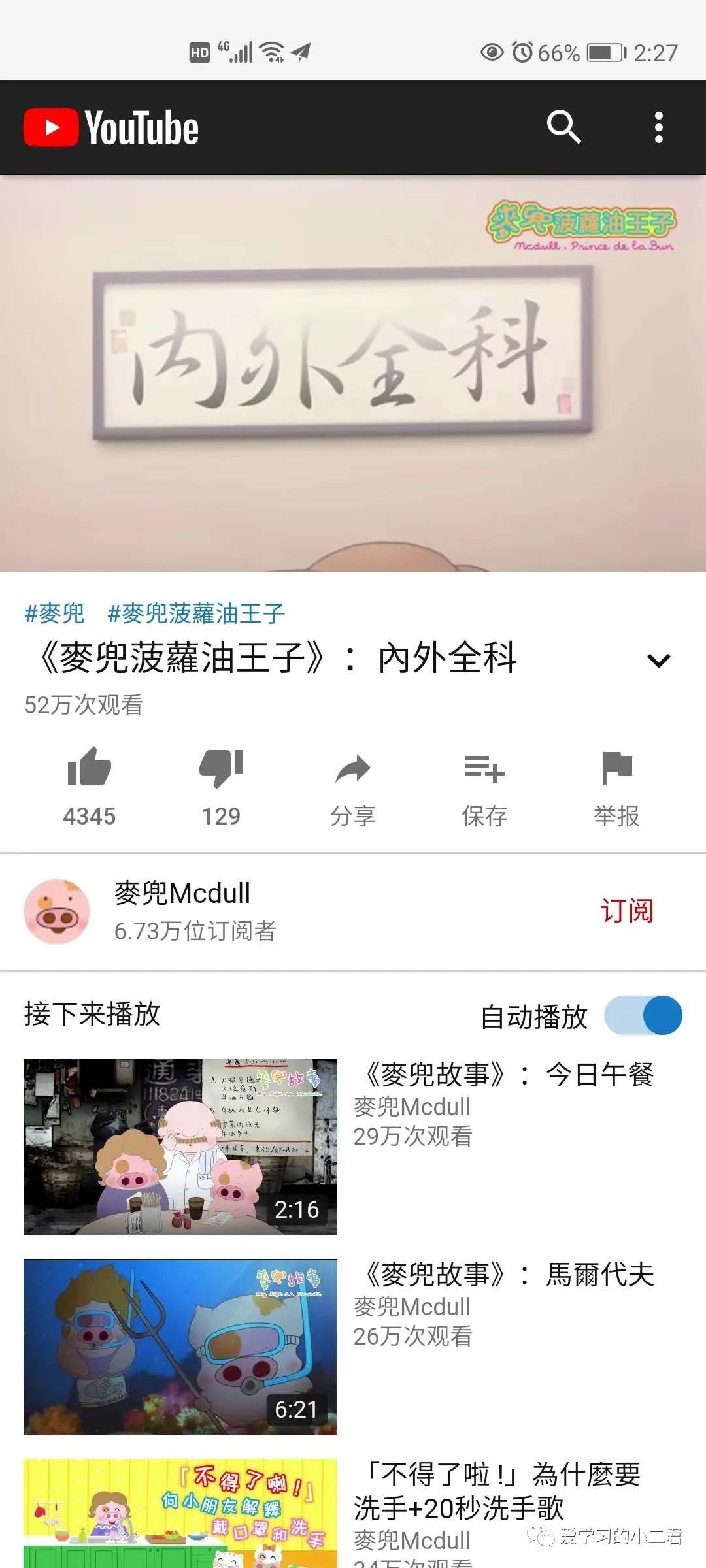
Task: Go to YouTube home via logo
Action: coord(111,127)
